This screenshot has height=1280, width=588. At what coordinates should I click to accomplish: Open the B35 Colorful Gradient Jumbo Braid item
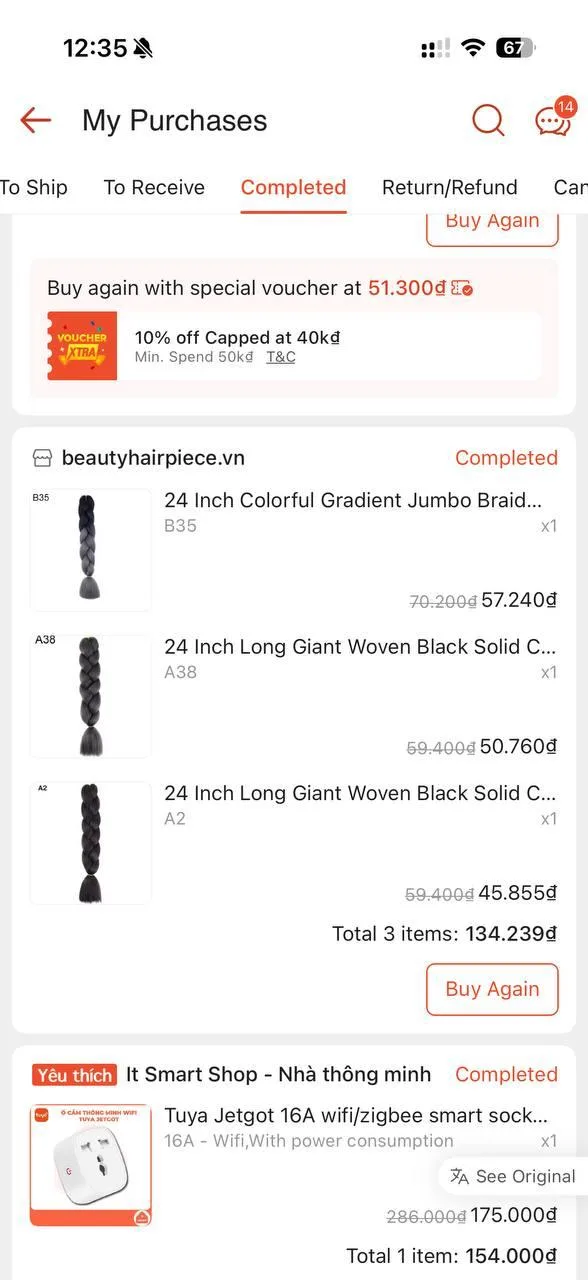pyautogui.click(x=294, y=550)
